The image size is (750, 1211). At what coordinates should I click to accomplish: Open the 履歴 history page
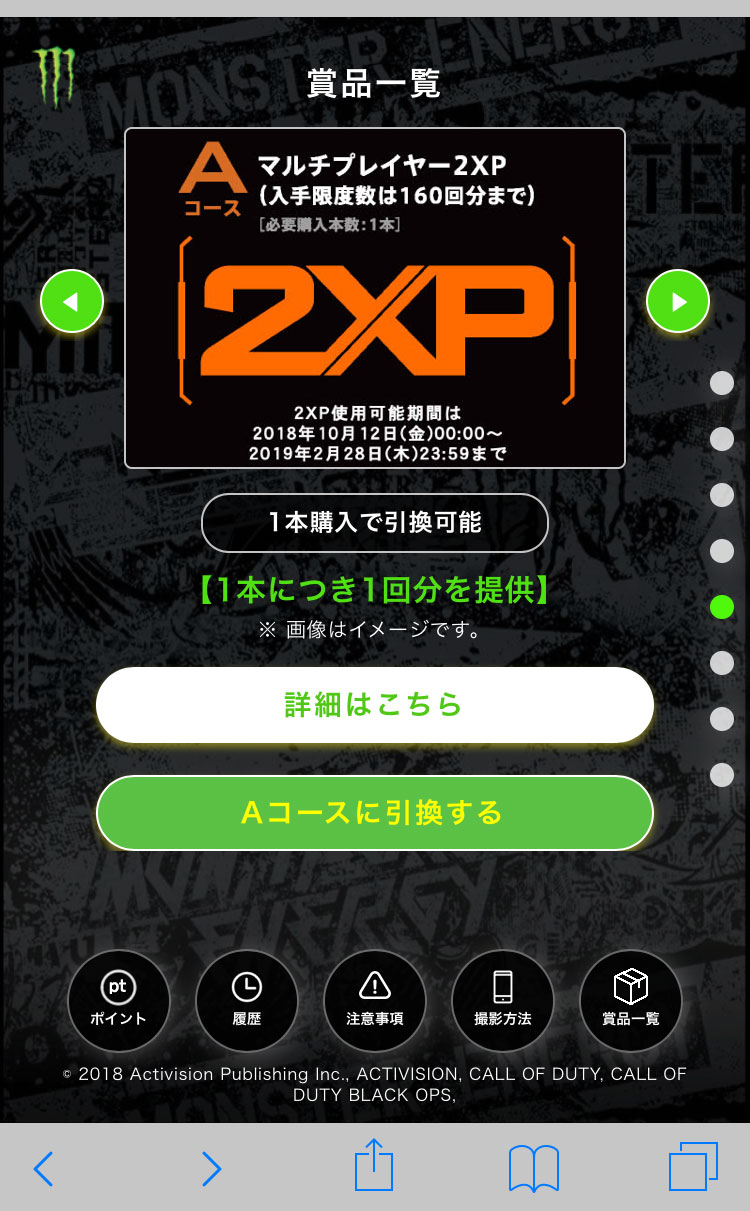coord(246,1000)
